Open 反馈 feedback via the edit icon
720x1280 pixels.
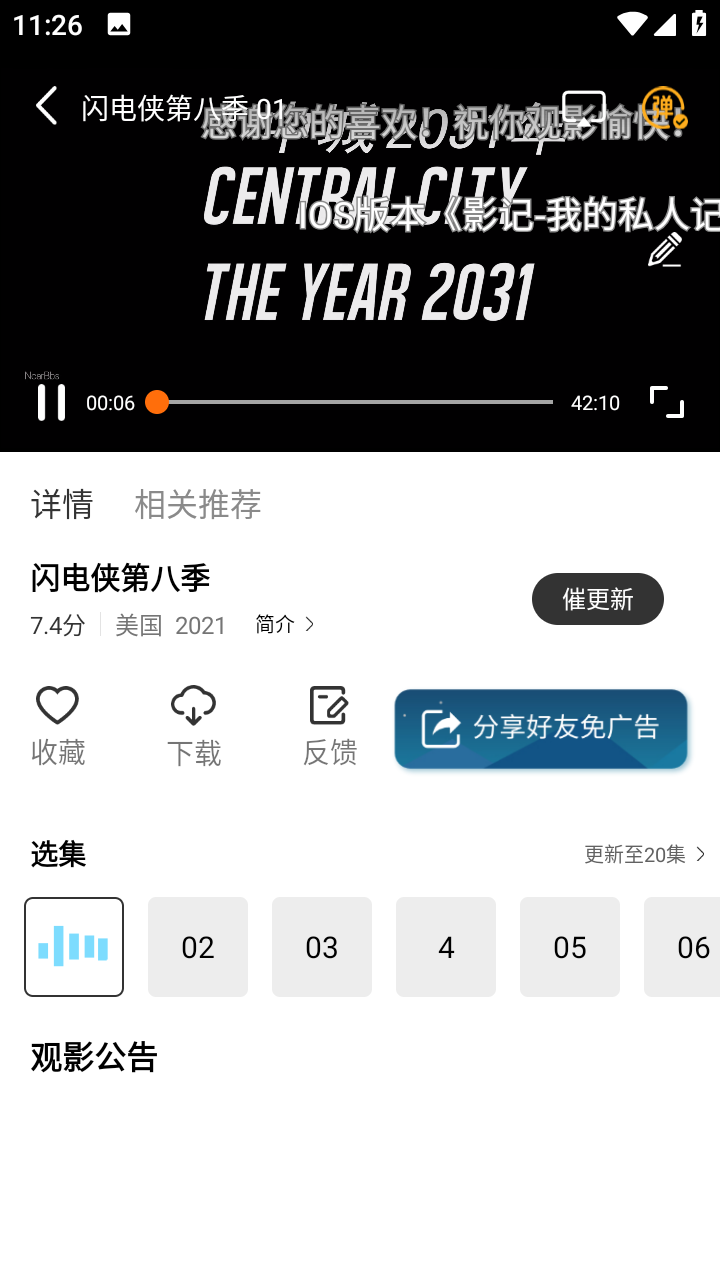[x=330, y=704]
